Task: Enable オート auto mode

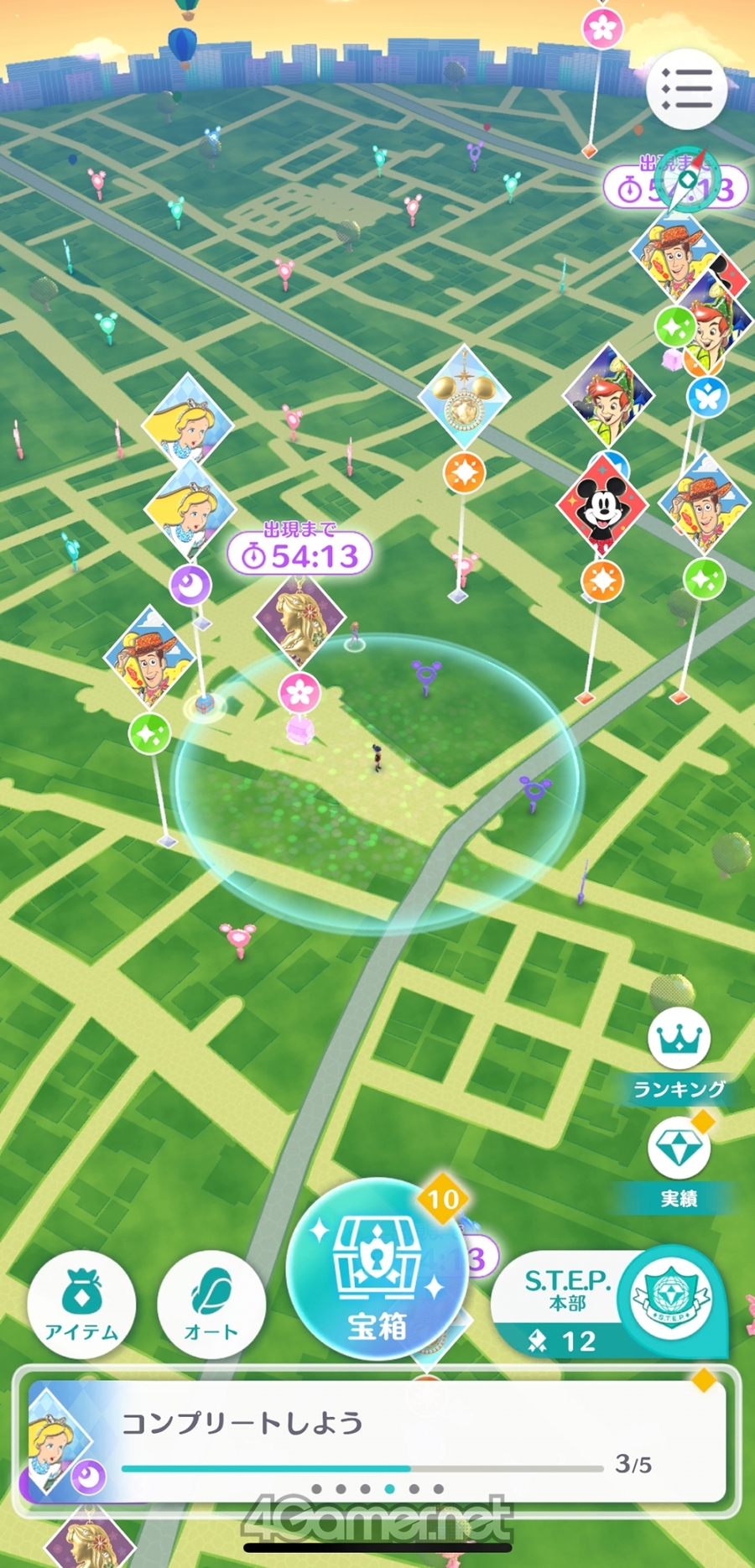Action: [x=211, y=1305]
